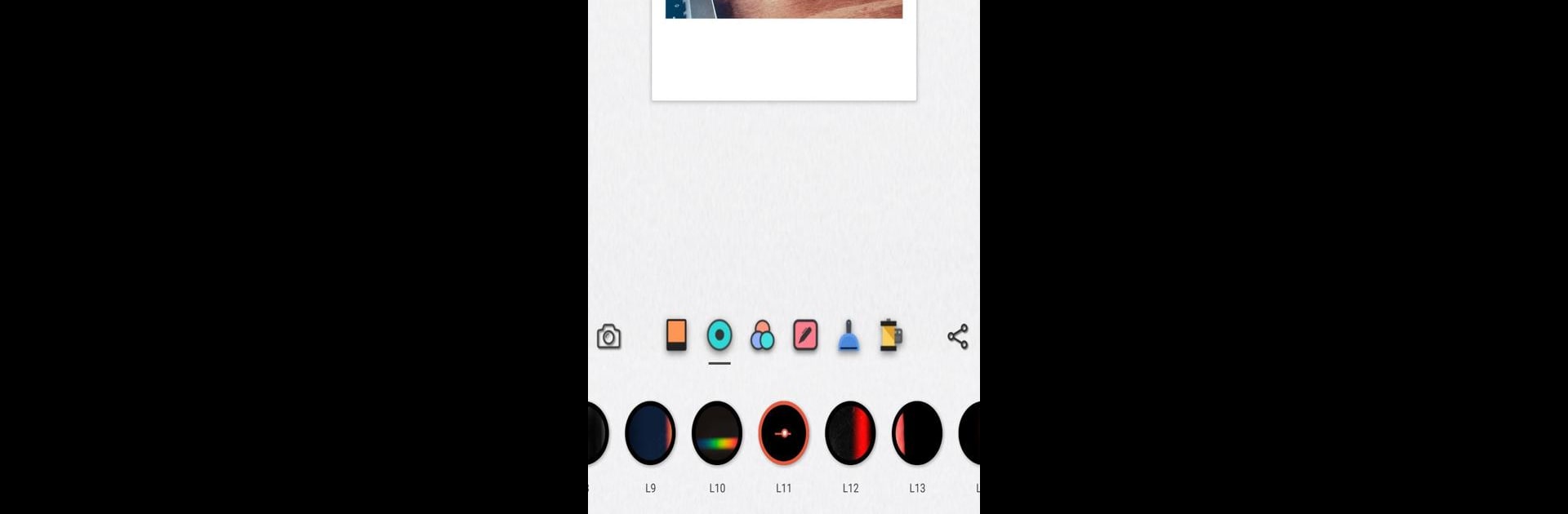This screenshot has height=514, width=1568.
Task: Apply light leak L9
Action: [650, 433]
